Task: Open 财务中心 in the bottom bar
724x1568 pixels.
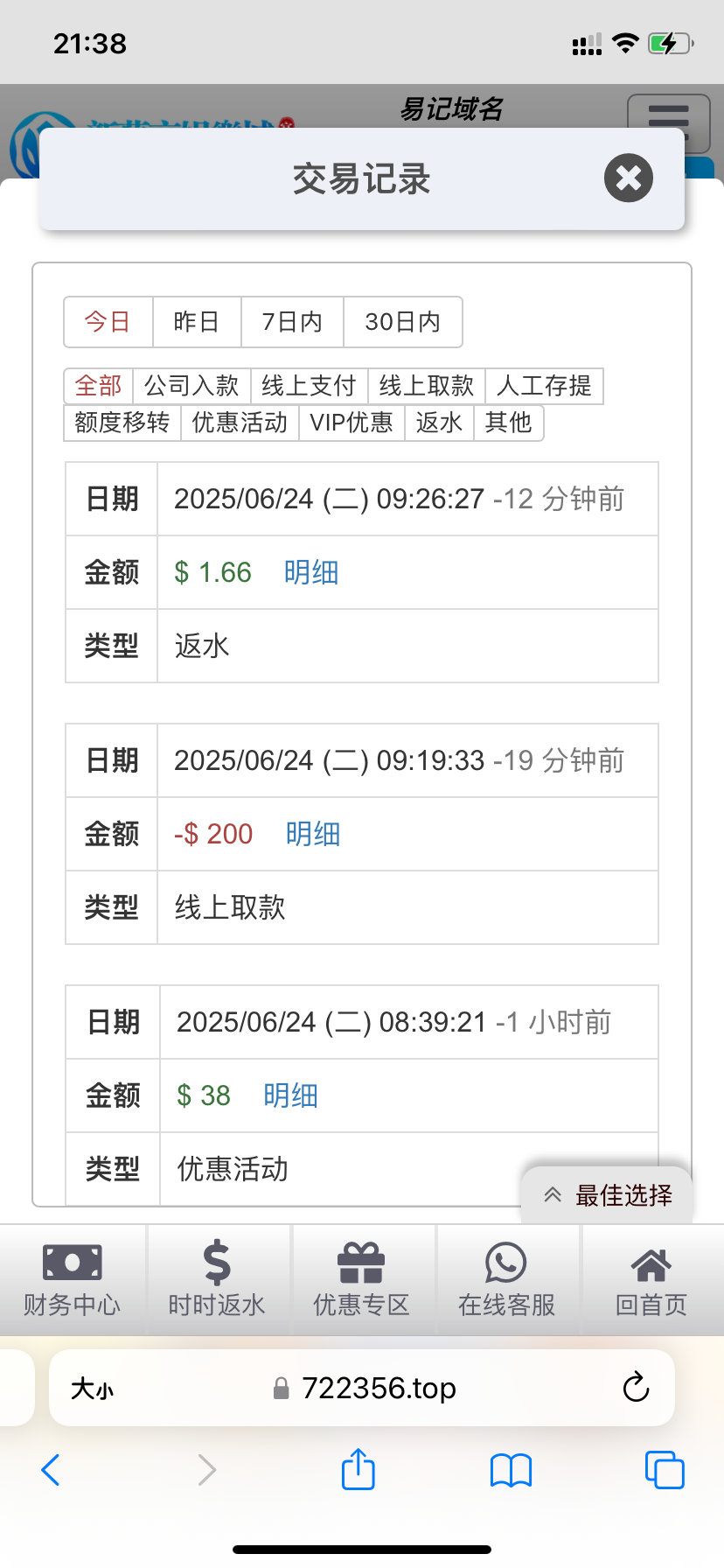Action: click(x=72, y=1279)
